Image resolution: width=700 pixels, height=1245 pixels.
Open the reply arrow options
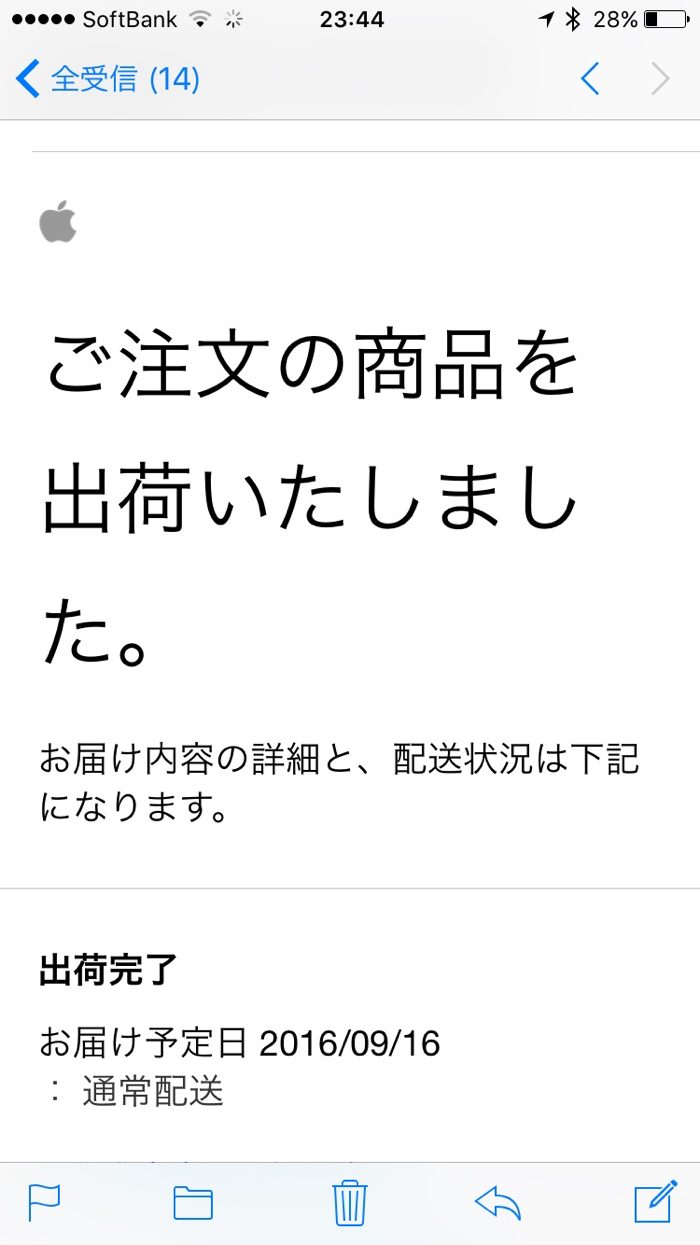click(498, 1202)
